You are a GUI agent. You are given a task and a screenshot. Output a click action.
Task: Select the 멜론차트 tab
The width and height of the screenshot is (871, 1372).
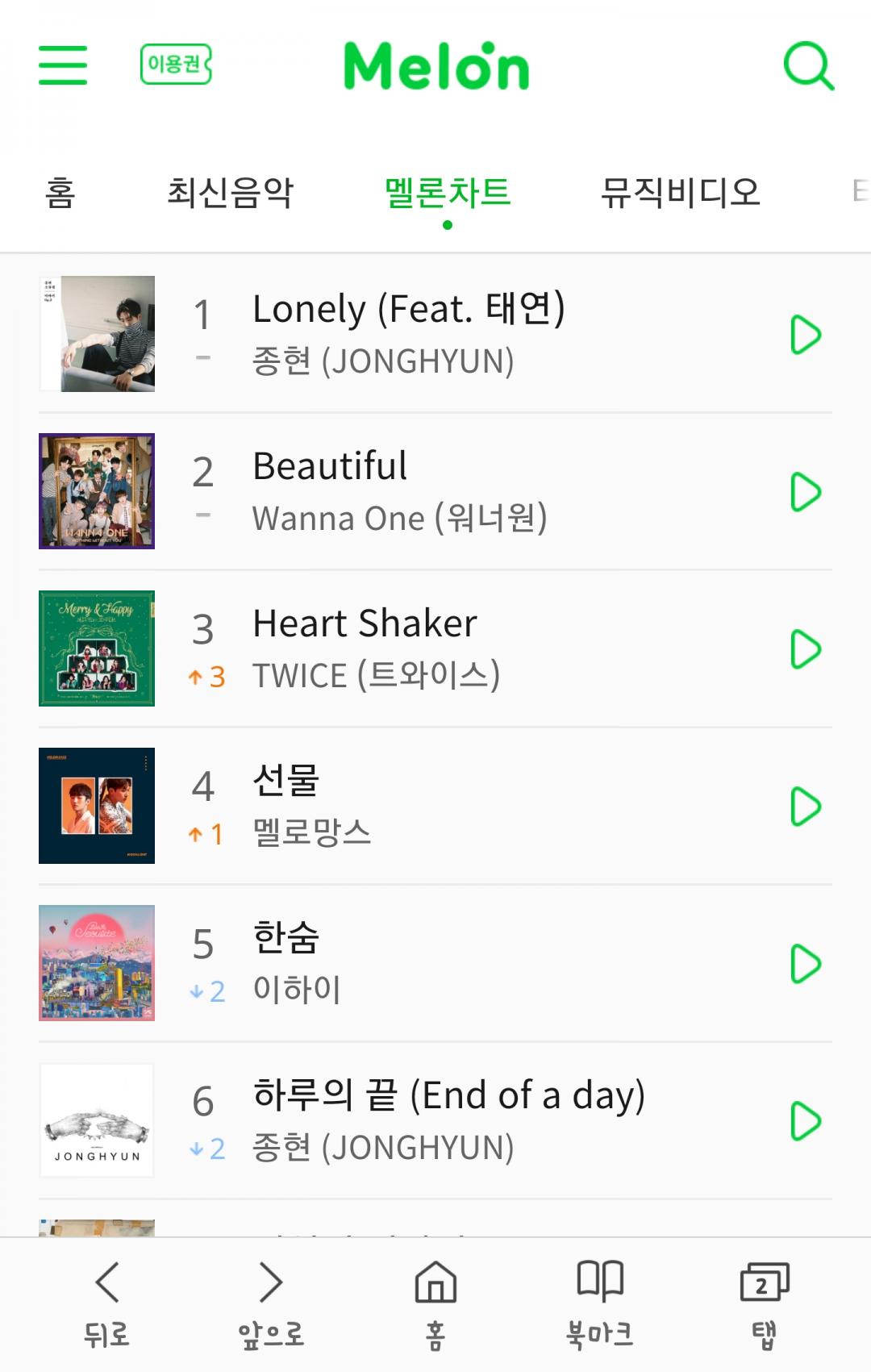448,193
